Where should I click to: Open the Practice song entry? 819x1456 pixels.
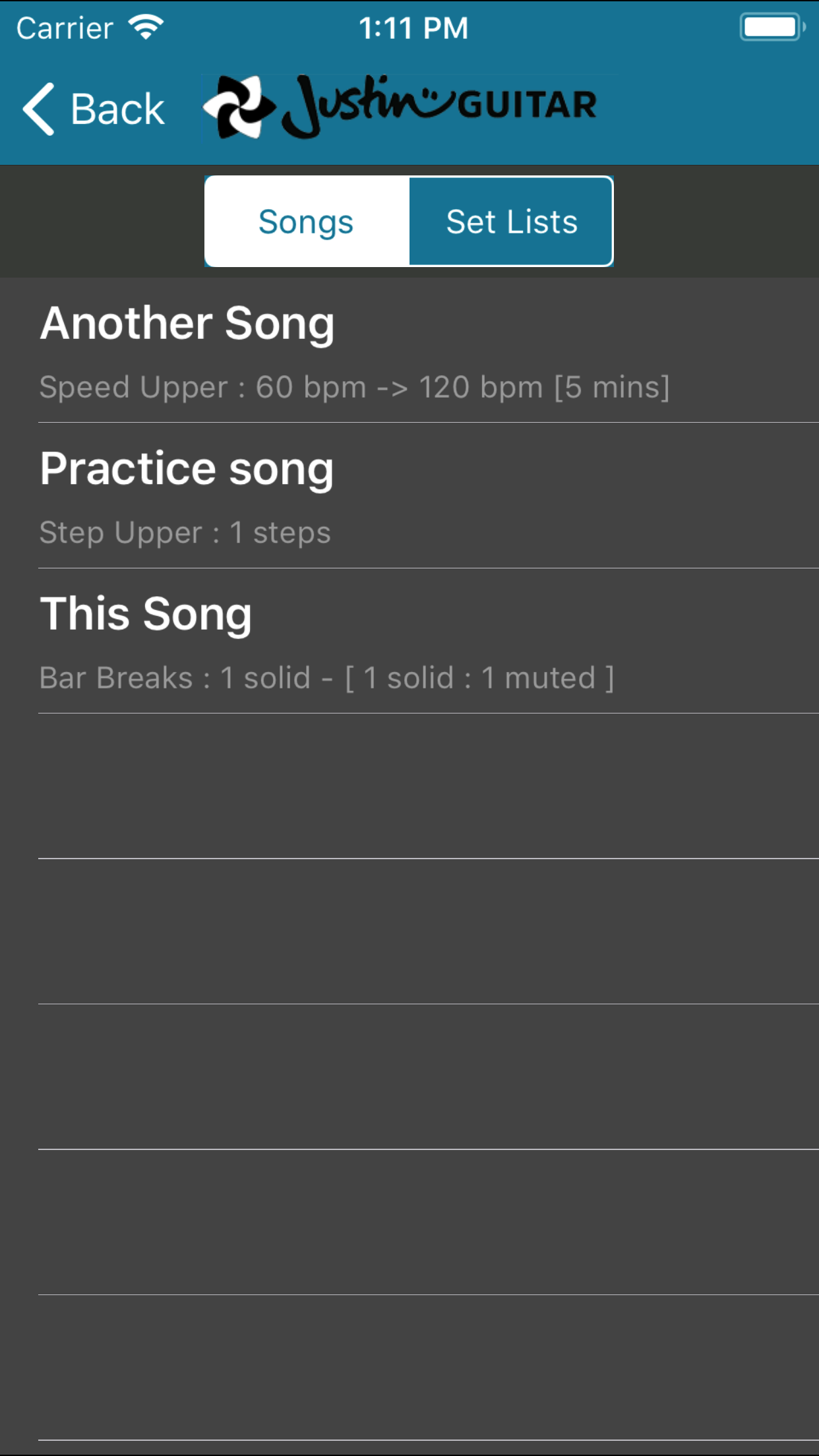(409, 496)
